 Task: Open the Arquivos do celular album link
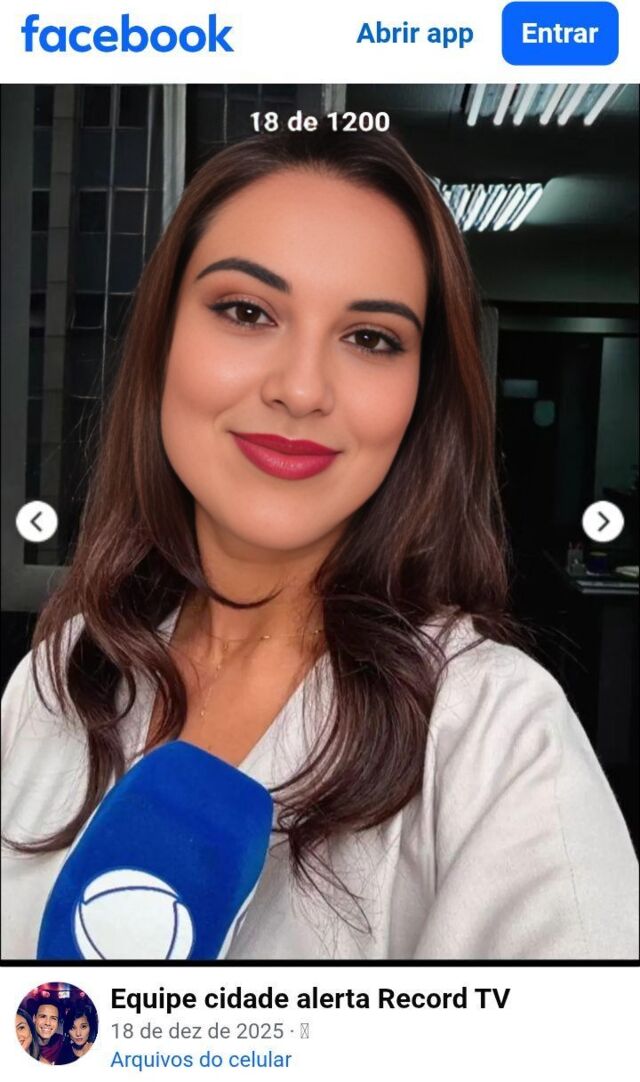click(x=200, y=1059)
